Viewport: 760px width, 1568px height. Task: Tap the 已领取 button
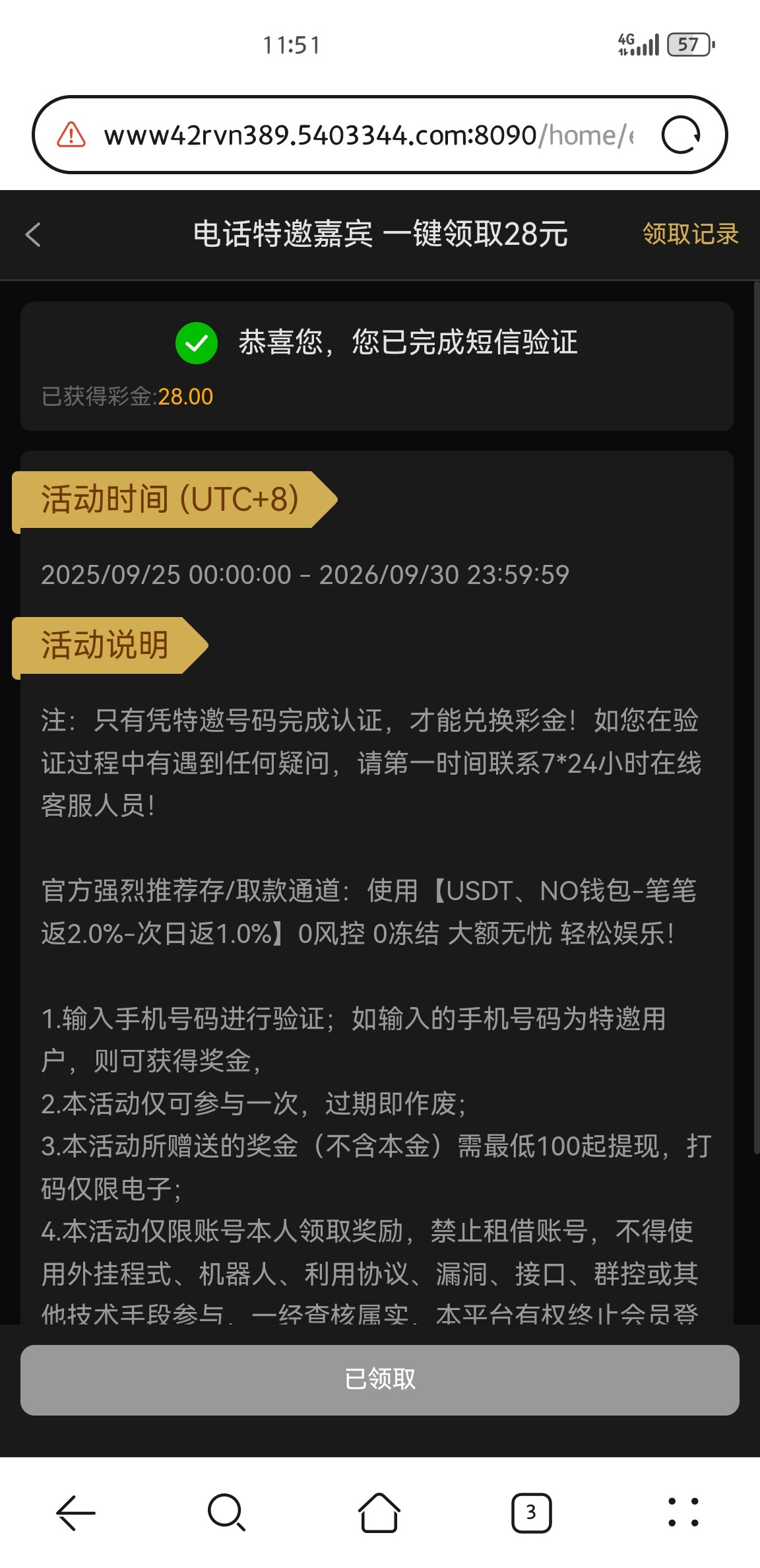[379, 1379]
